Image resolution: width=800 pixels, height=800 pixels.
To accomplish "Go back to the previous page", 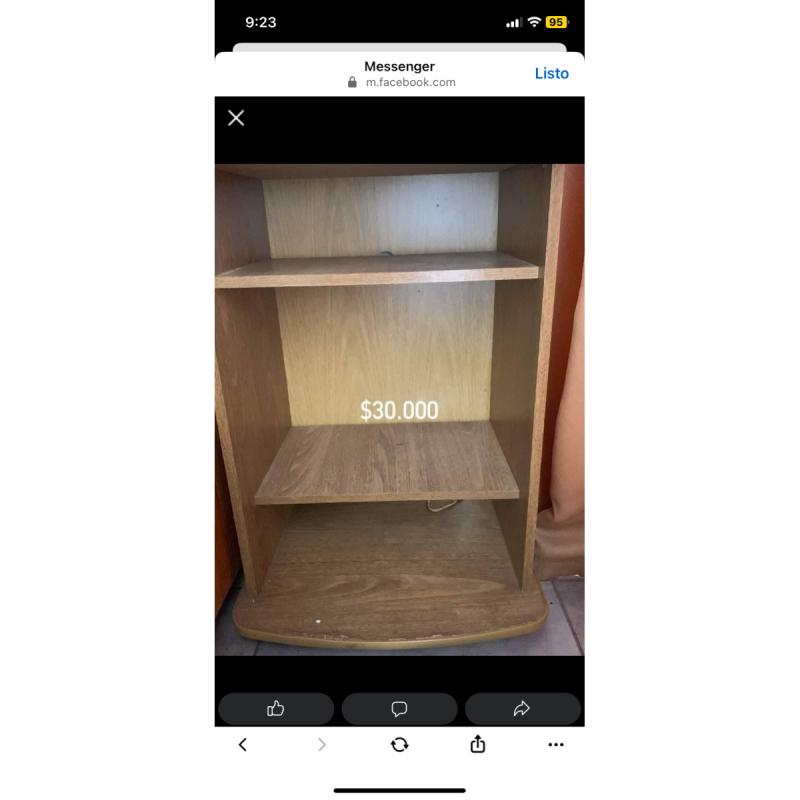I will 242,744.
